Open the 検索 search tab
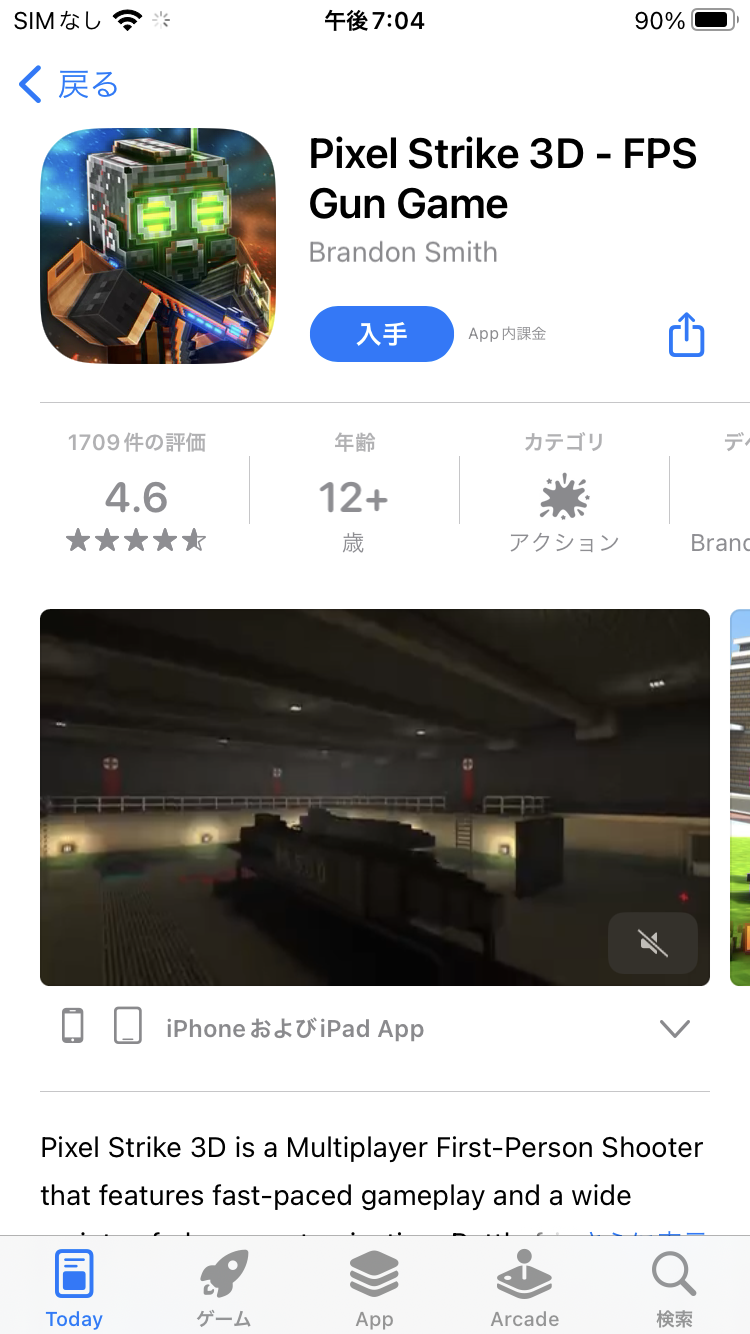Screen dimensions: 750x1334 coord(674,1290)
